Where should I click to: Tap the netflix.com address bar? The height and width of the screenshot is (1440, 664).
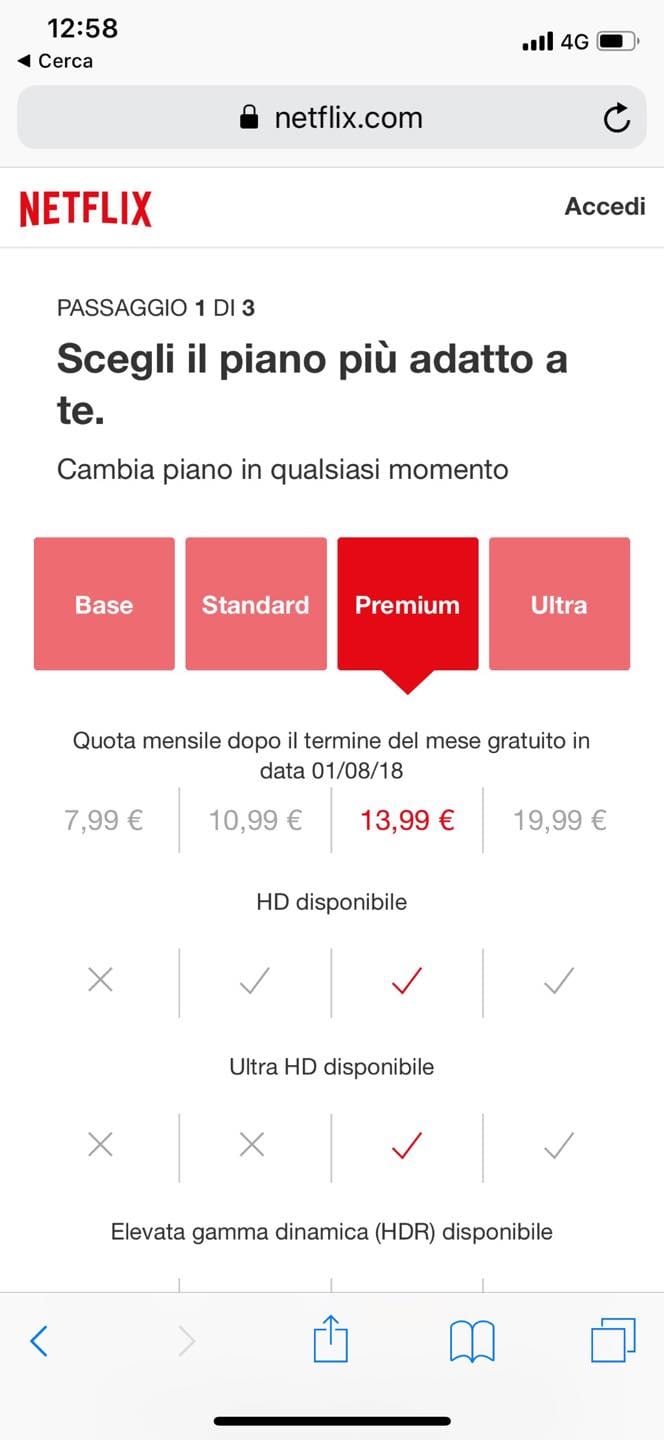click(x=332, y=118)
